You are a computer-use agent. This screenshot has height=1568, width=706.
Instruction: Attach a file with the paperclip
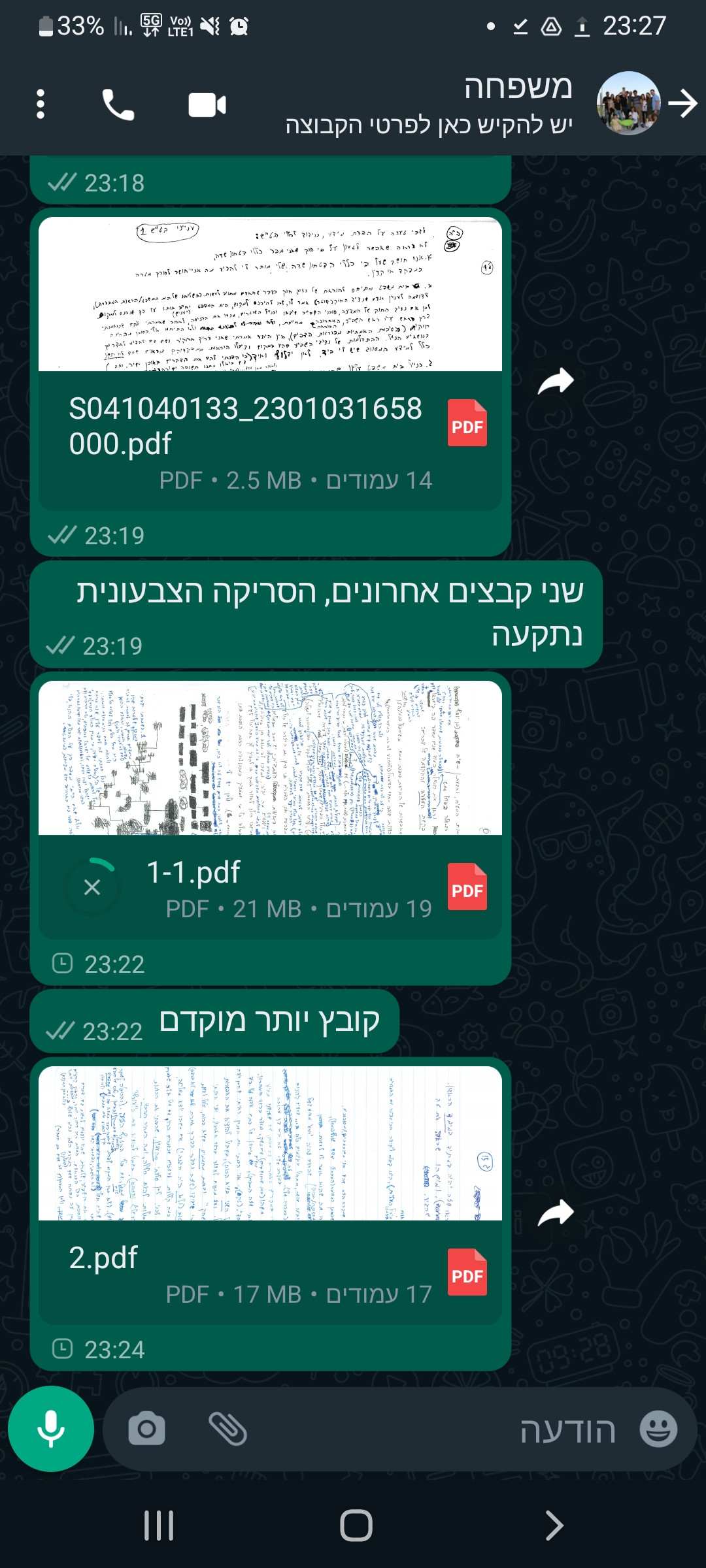(227, 1429)
